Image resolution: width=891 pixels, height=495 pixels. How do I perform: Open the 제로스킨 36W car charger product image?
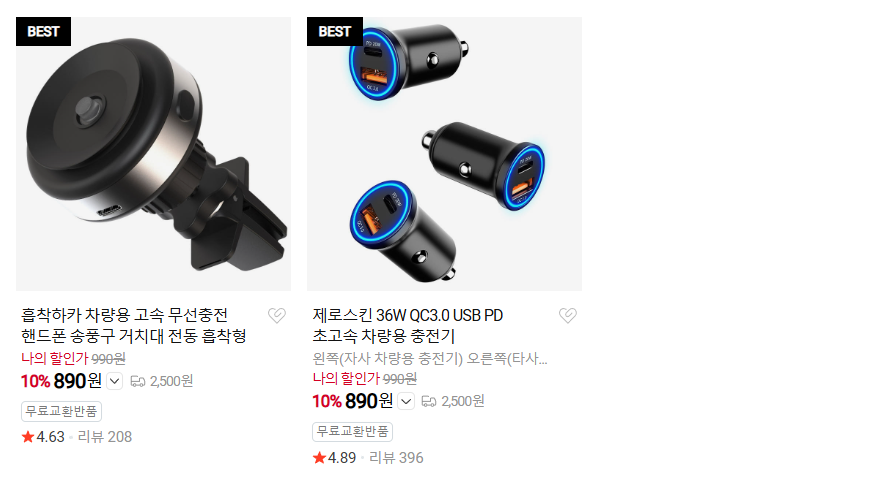[444, 154]
